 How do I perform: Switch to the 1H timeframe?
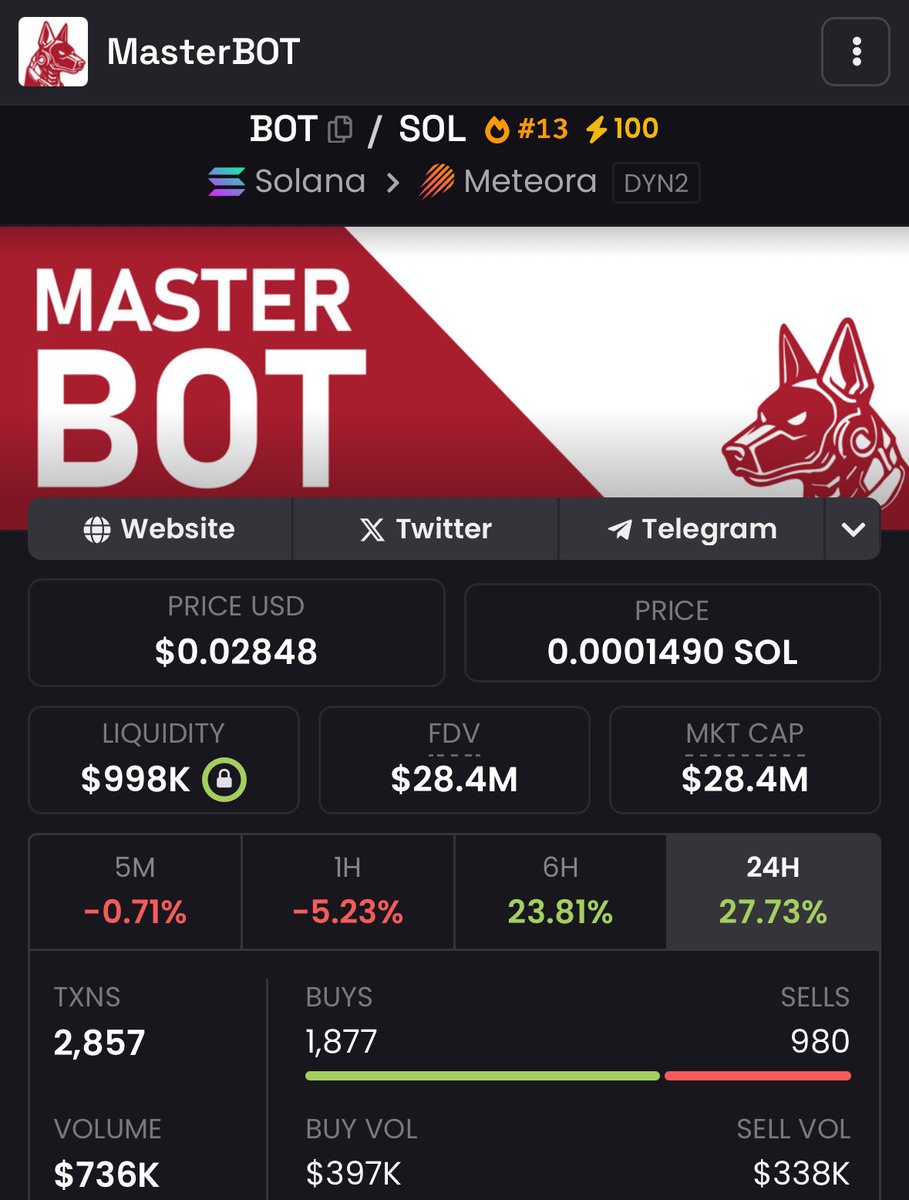point(347,891)
